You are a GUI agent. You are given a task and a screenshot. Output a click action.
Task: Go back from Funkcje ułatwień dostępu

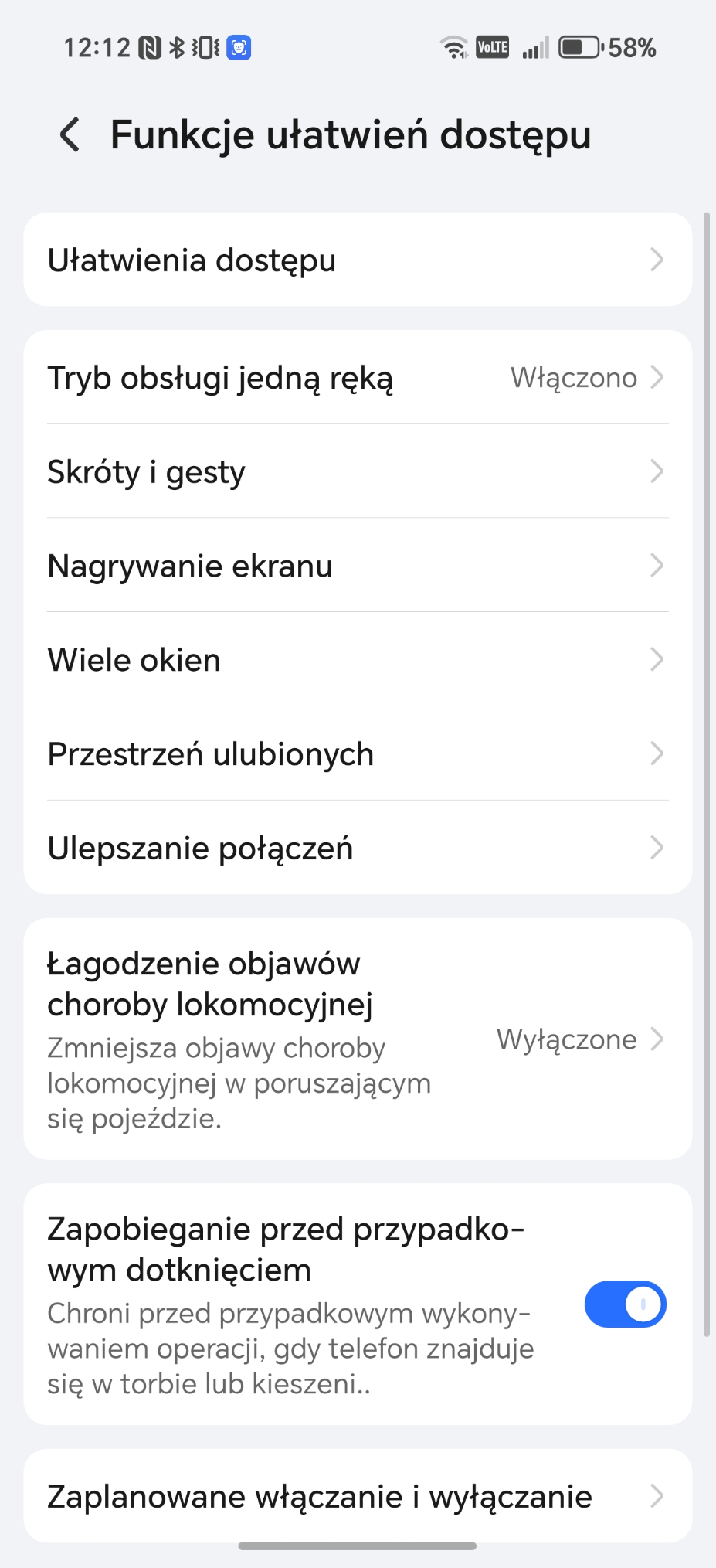tap(70, 134)
